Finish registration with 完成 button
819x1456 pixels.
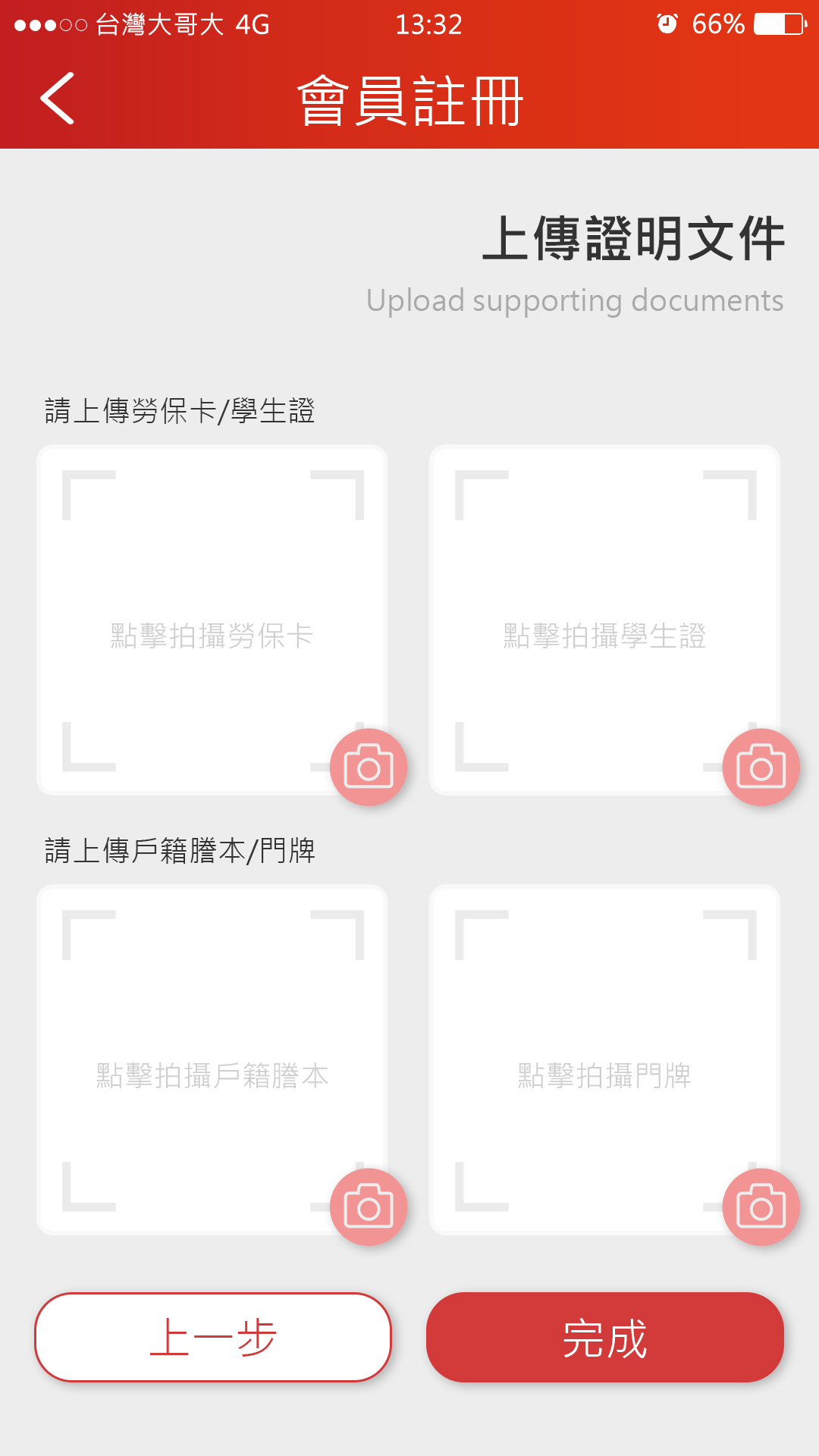coord(604,1337)
